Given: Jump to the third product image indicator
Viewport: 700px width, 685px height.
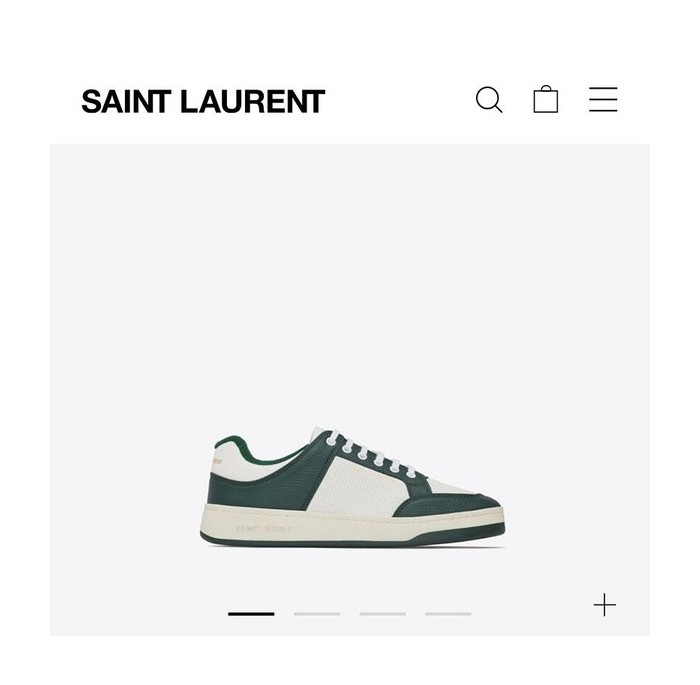Looking at the screenshot, I should [x=382, y=613].
